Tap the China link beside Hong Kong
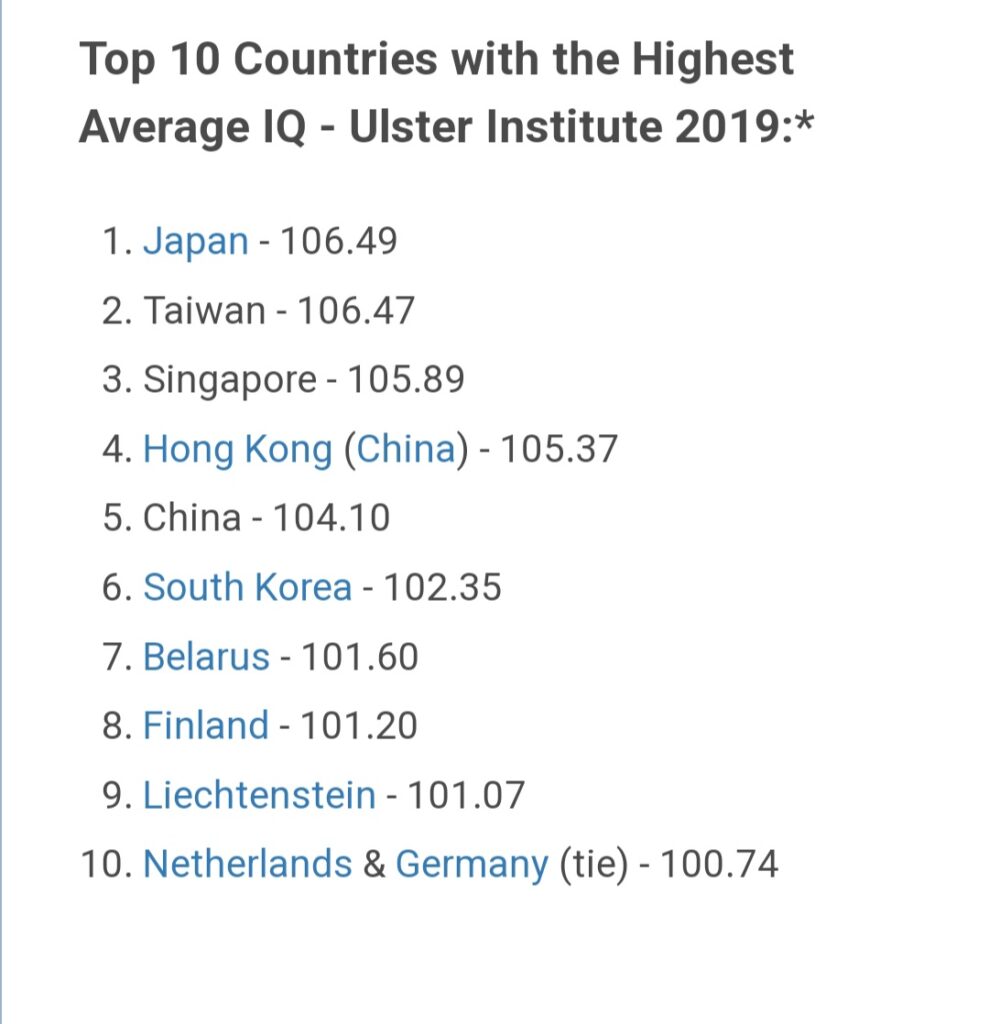The width and height of the screenshot is (989, 1024). coord(406,449)
